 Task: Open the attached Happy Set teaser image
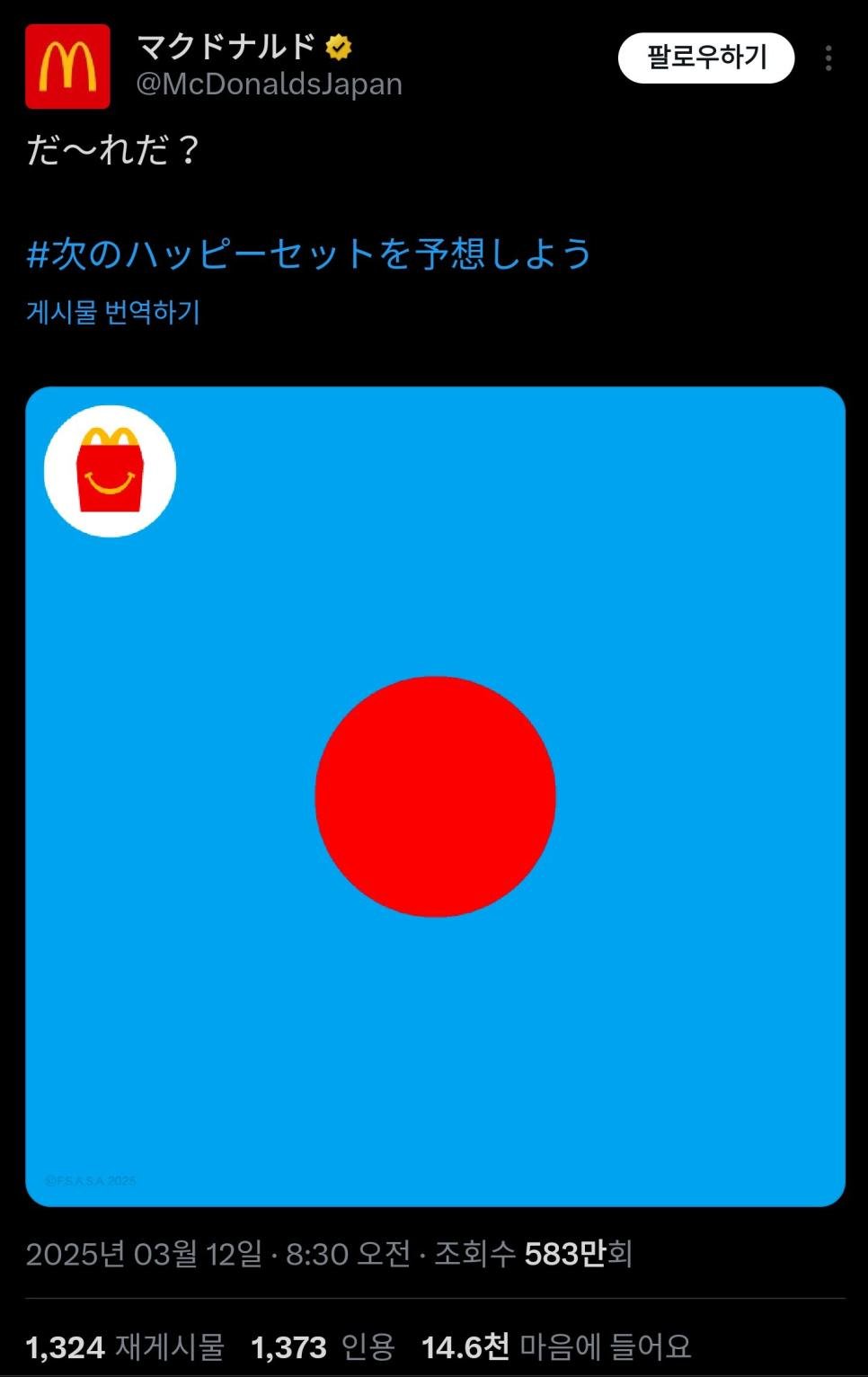(x=435, y=796)
